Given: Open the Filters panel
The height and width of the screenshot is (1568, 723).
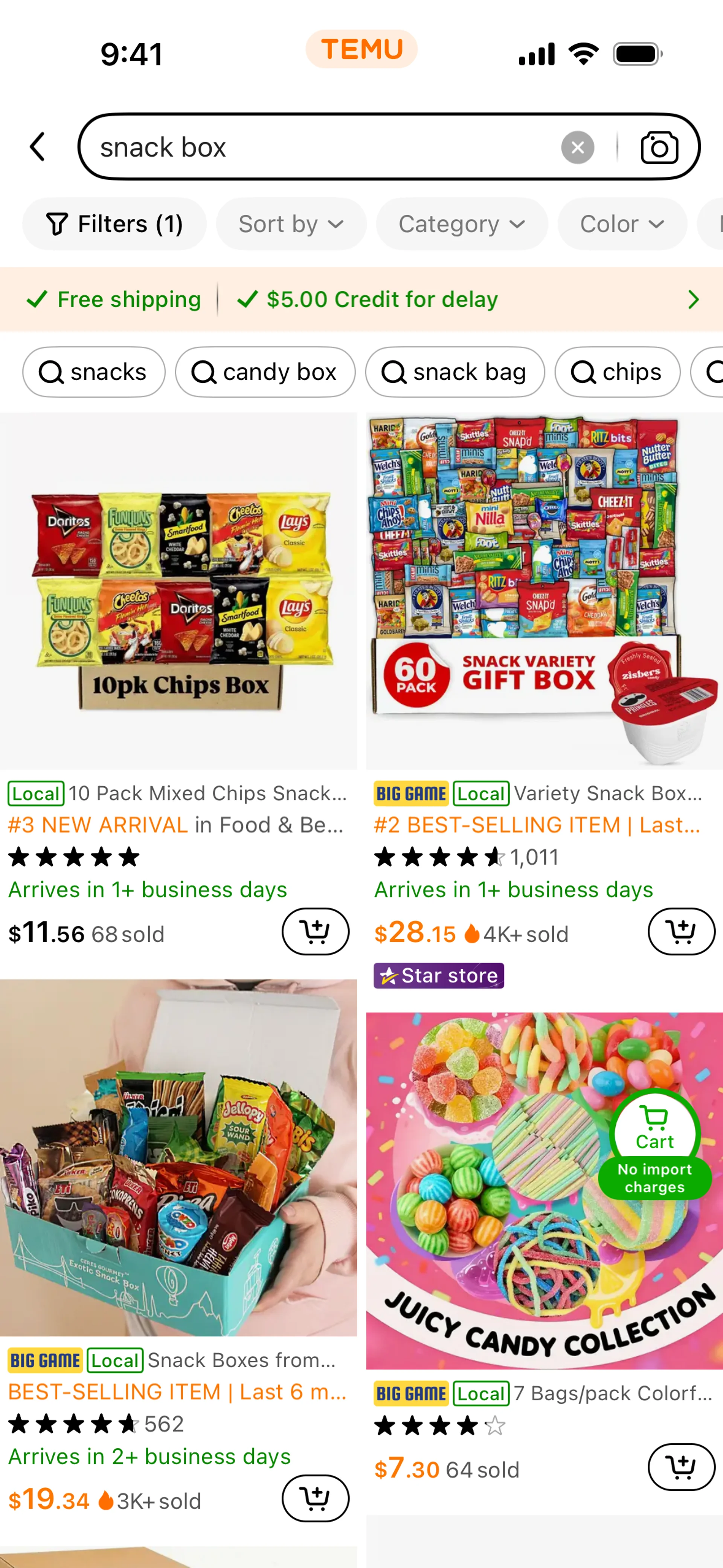Looking at the screenshot, I should coord(114,224).
